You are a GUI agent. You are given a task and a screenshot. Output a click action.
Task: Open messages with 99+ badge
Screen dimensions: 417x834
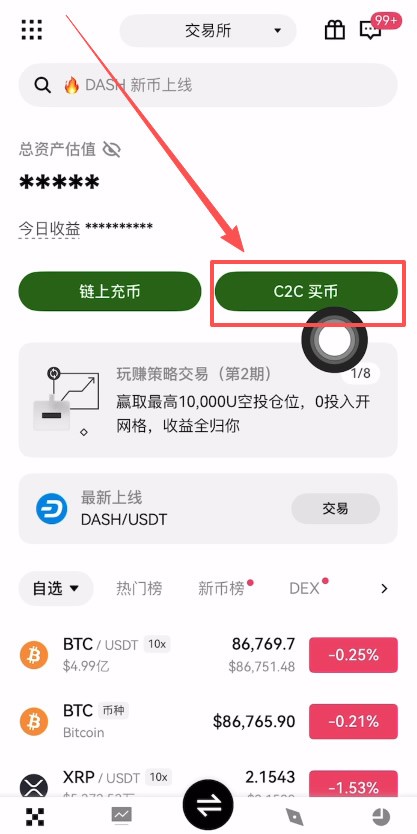(x=374, y=28)
